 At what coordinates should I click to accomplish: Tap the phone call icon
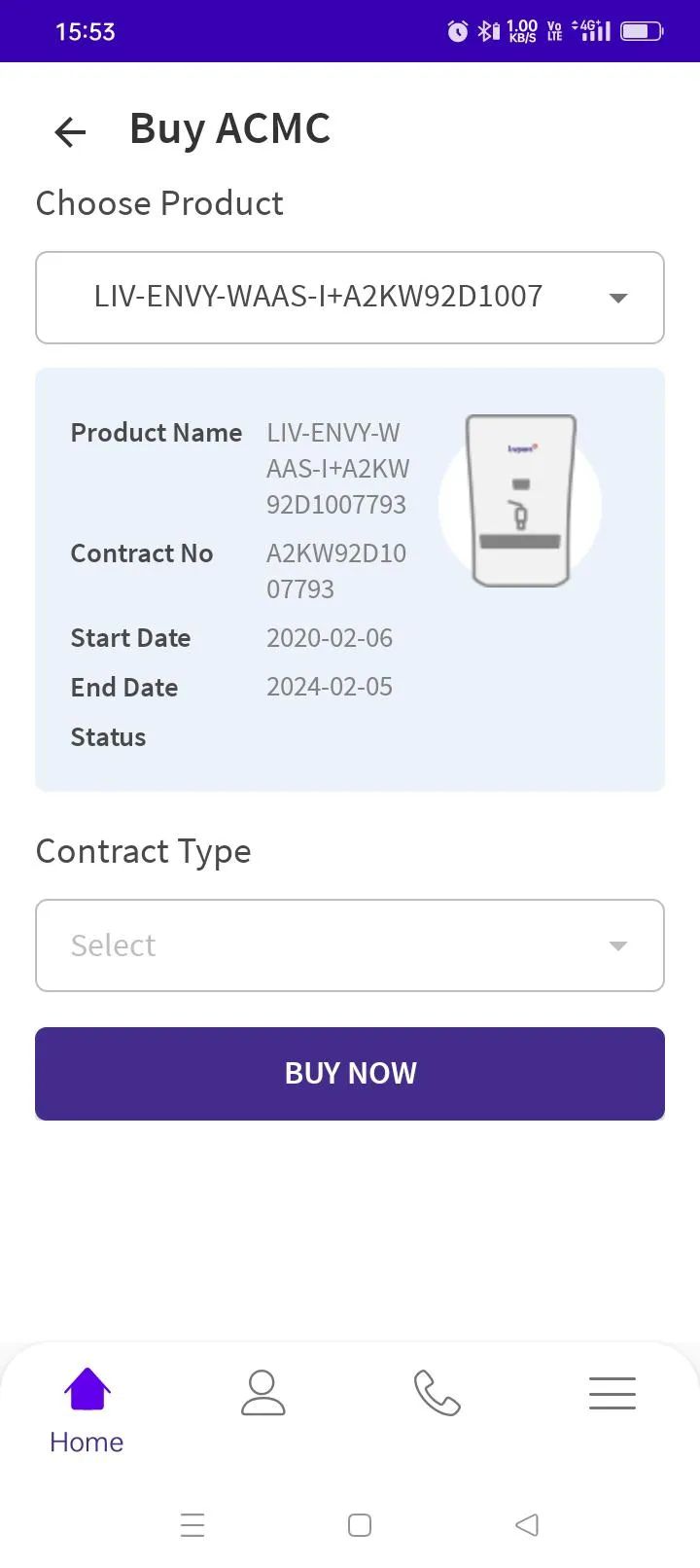coord(437,1392)
